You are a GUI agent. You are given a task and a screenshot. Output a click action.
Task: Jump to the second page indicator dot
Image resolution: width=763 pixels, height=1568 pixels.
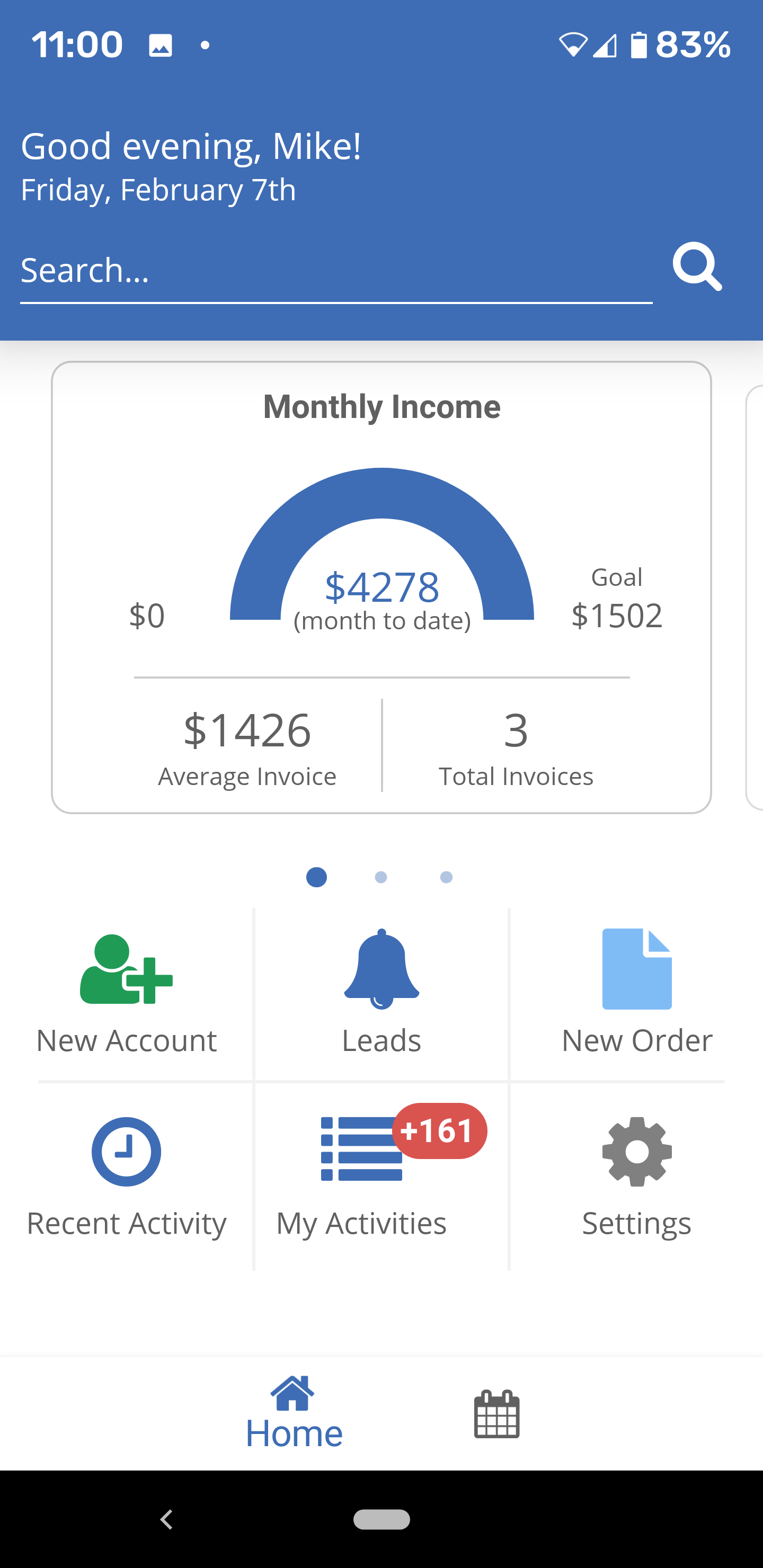[x=381, y=877]
